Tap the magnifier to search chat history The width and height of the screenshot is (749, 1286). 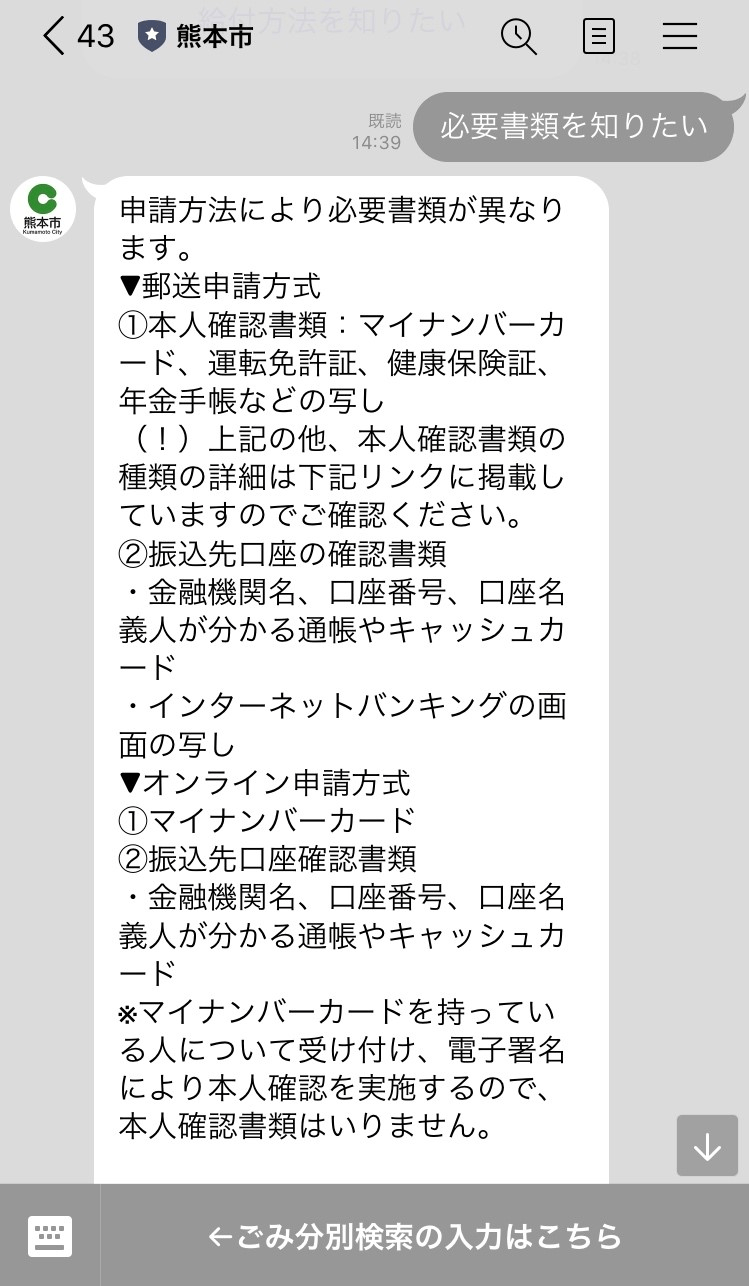tap(518, 36)
